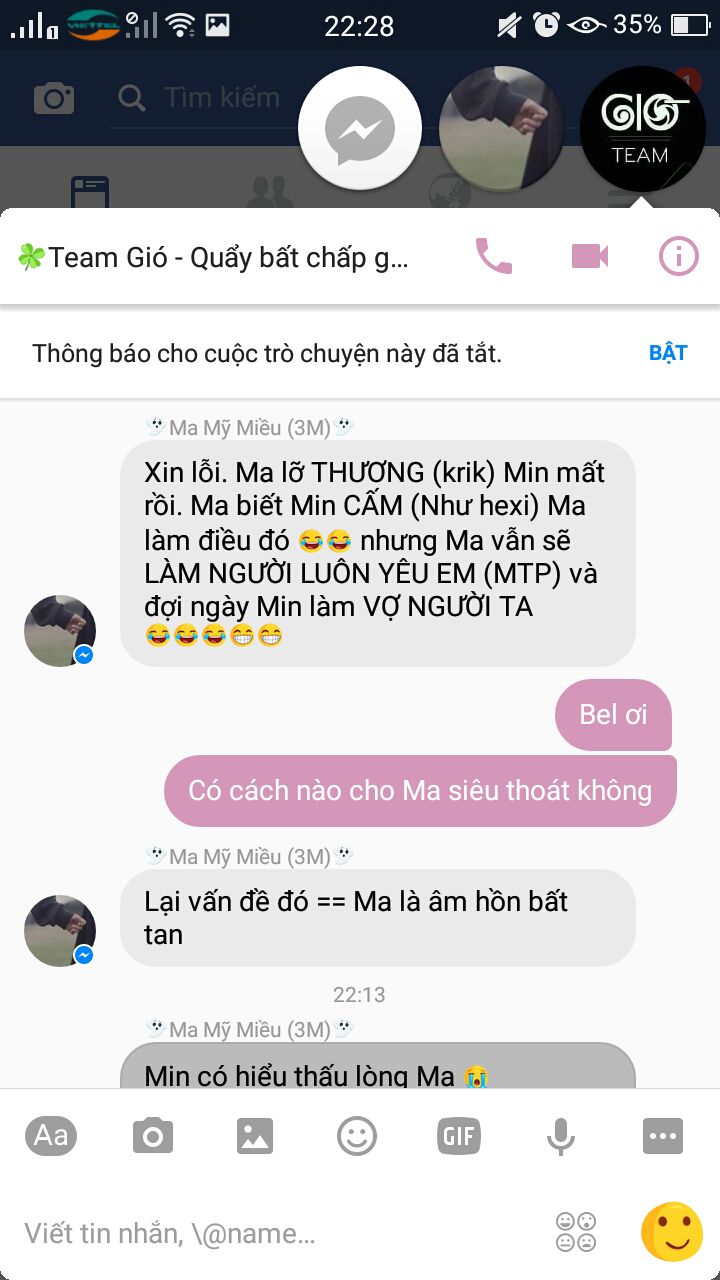Open the GIF picker
Viewport: 720px width, 1280px height.
459,1136
